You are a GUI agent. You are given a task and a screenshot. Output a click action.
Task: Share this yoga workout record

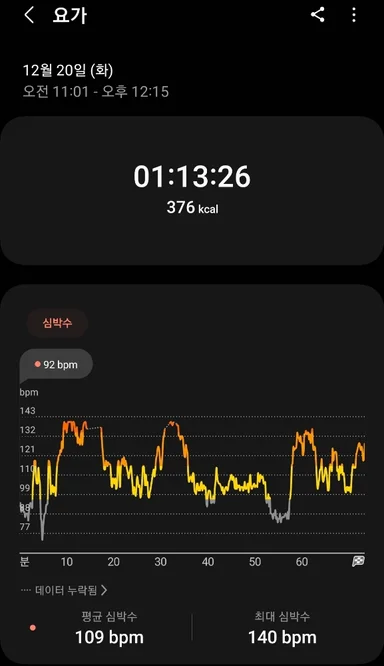[x=318, y=15]
